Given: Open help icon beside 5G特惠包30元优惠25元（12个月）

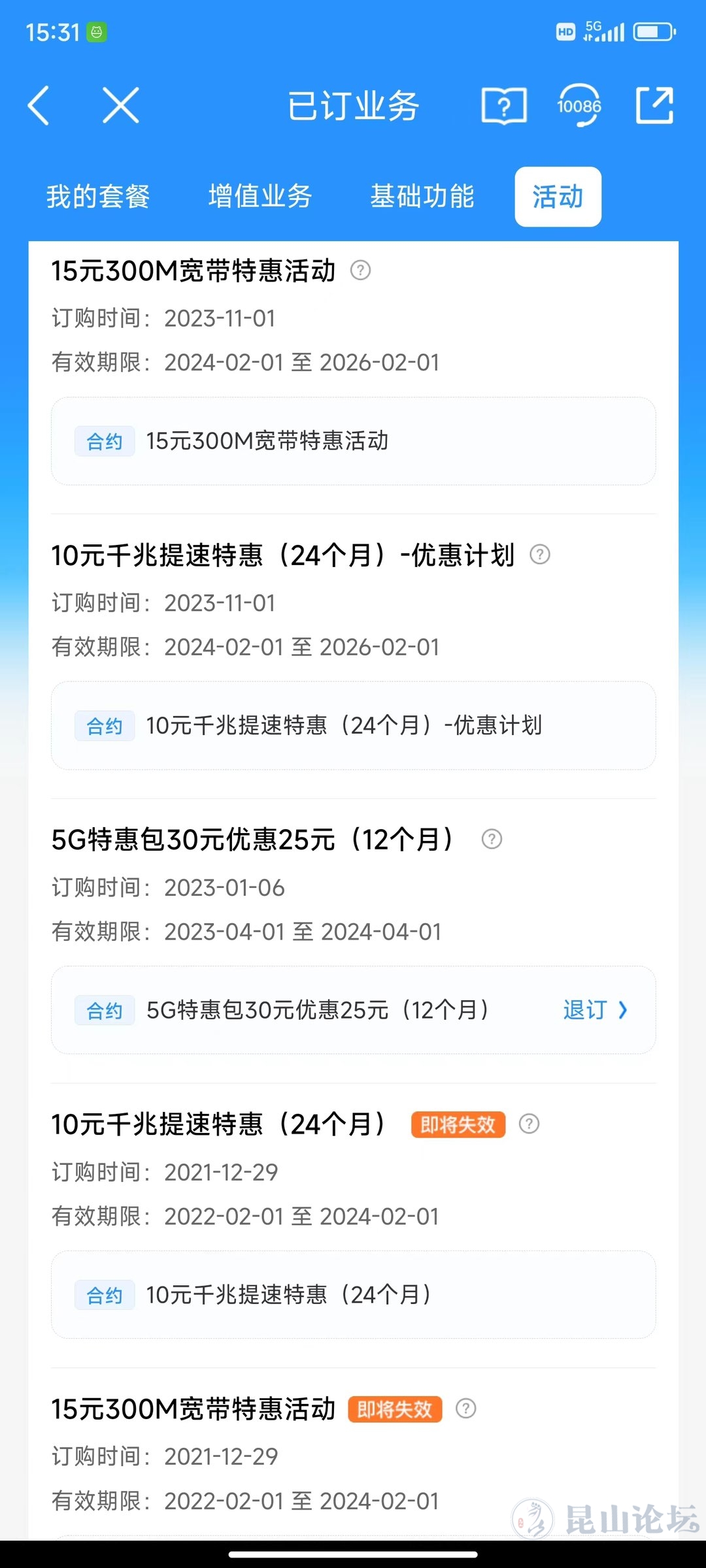Looking at the screenshot, I should 492,840.
